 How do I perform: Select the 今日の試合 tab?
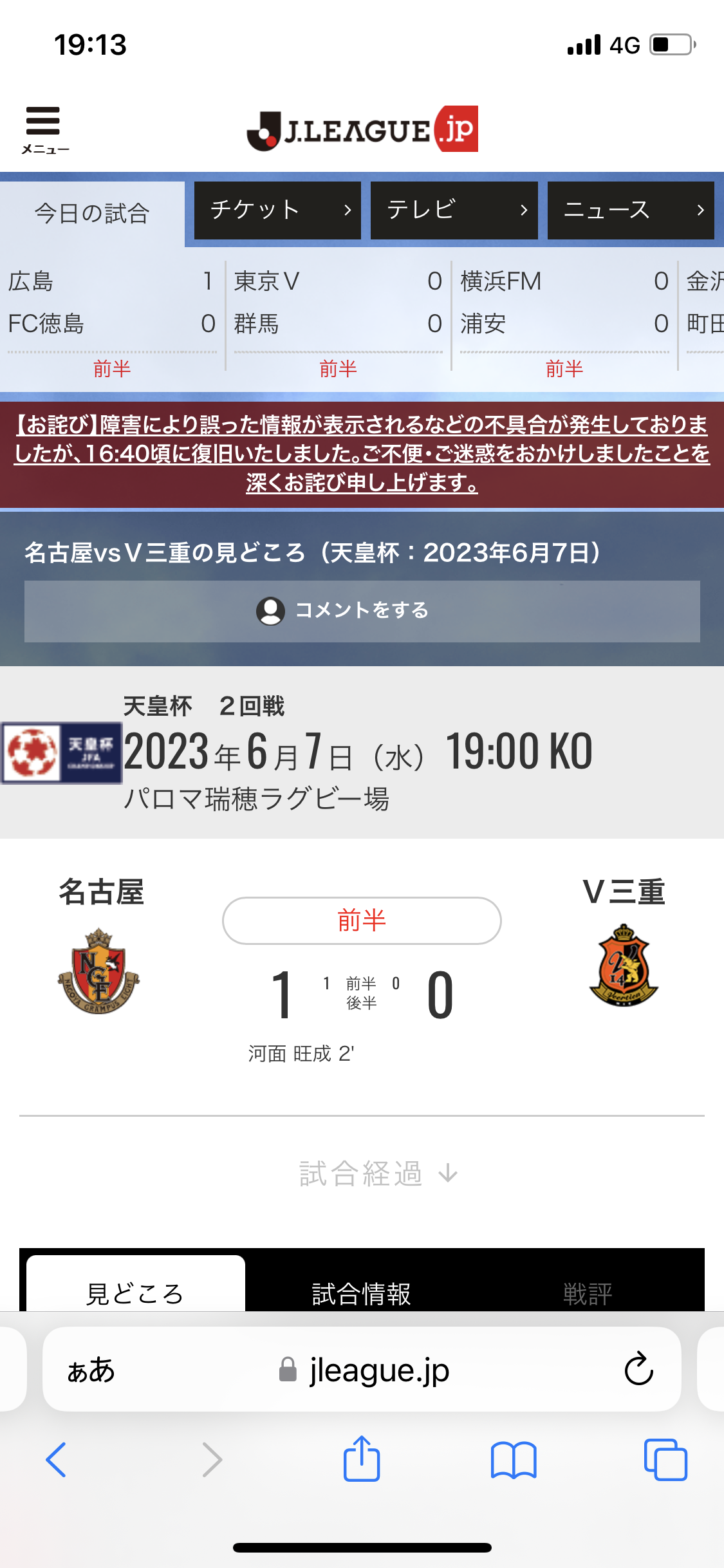click(92, 213)
